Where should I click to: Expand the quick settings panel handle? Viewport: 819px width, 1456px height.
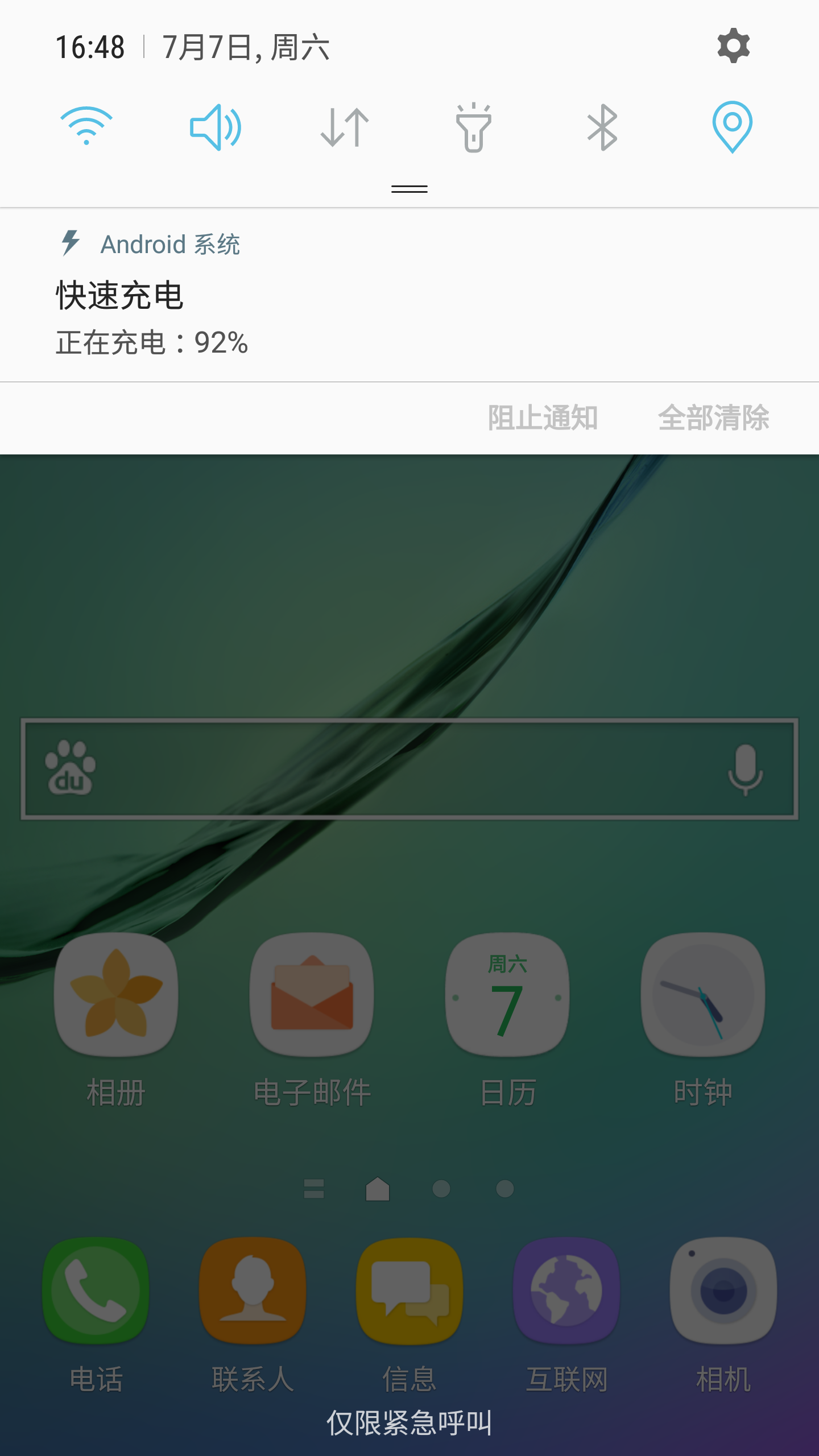pyautogui.click(x=409, y=189)
